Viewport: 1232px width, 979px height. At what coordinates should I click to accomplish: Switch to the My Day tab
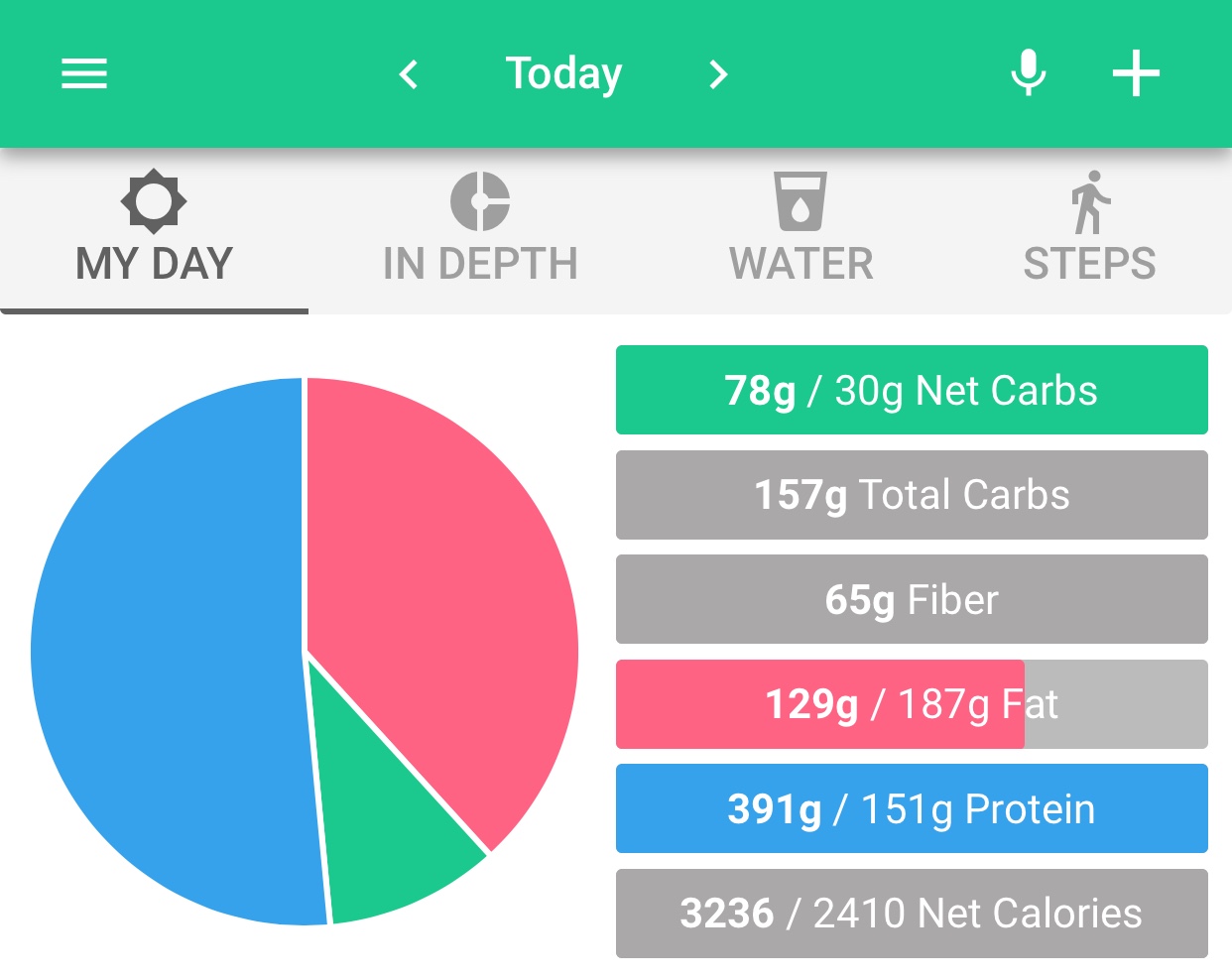(154, 230)
